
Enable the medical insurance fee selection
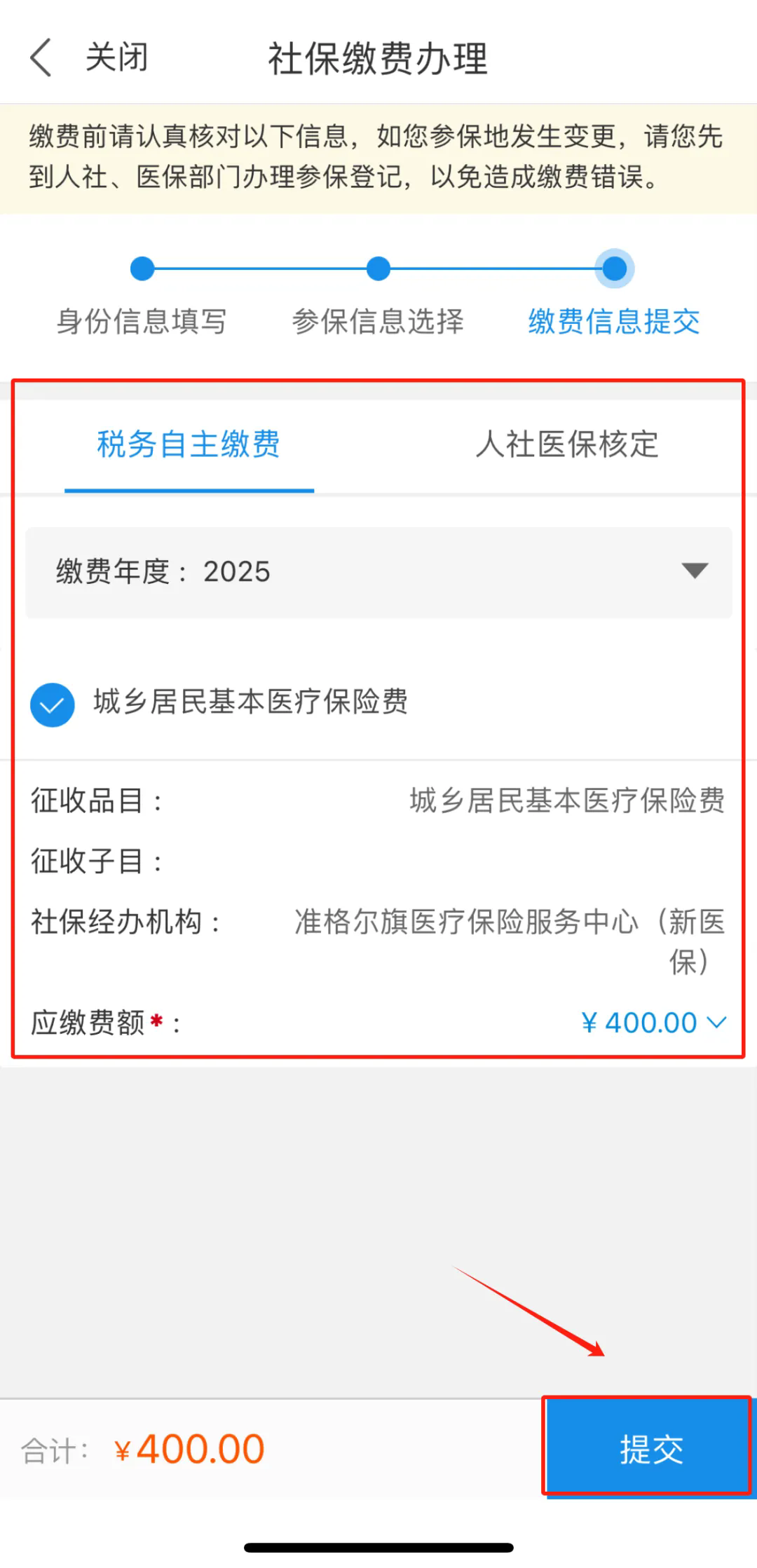pos(53,705)
